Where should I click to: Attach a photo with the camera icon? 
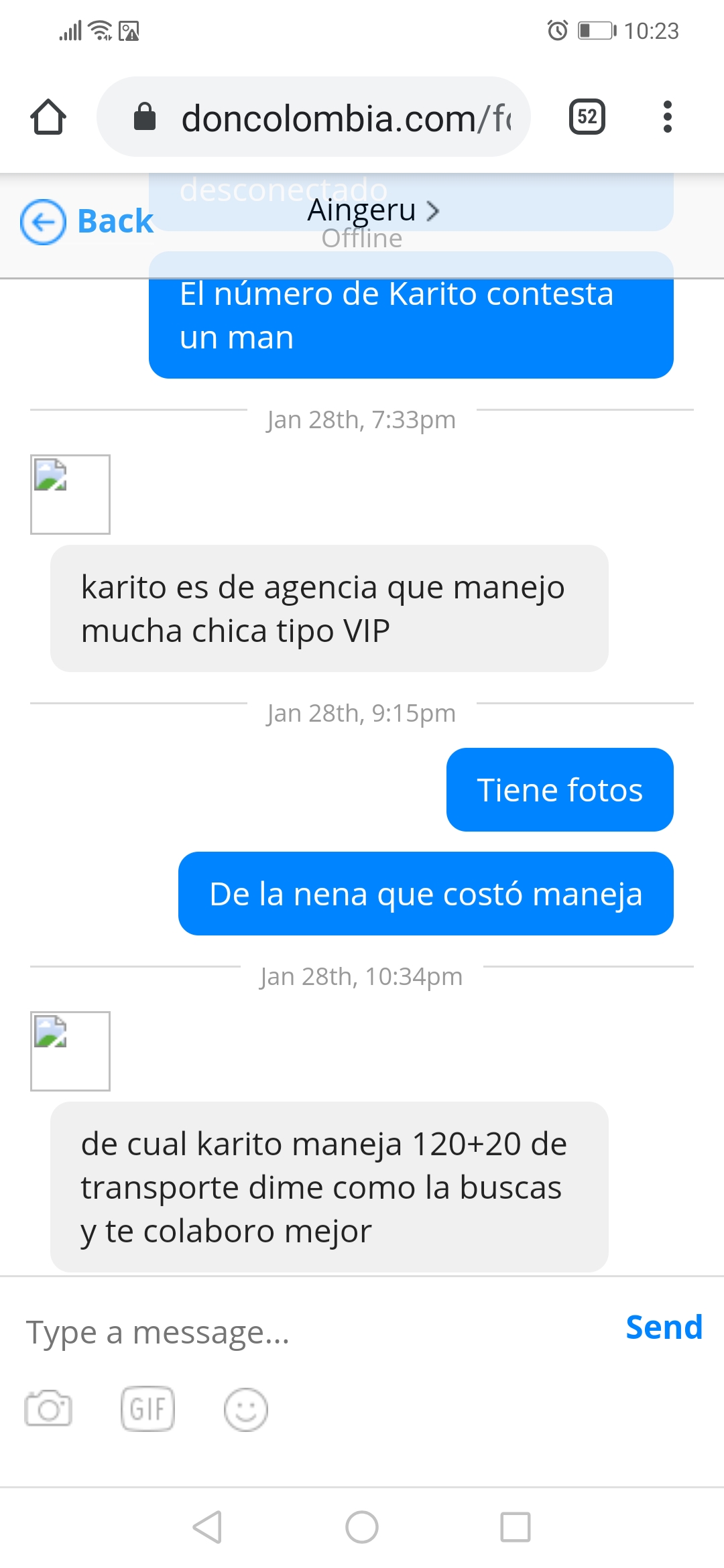48,1409
